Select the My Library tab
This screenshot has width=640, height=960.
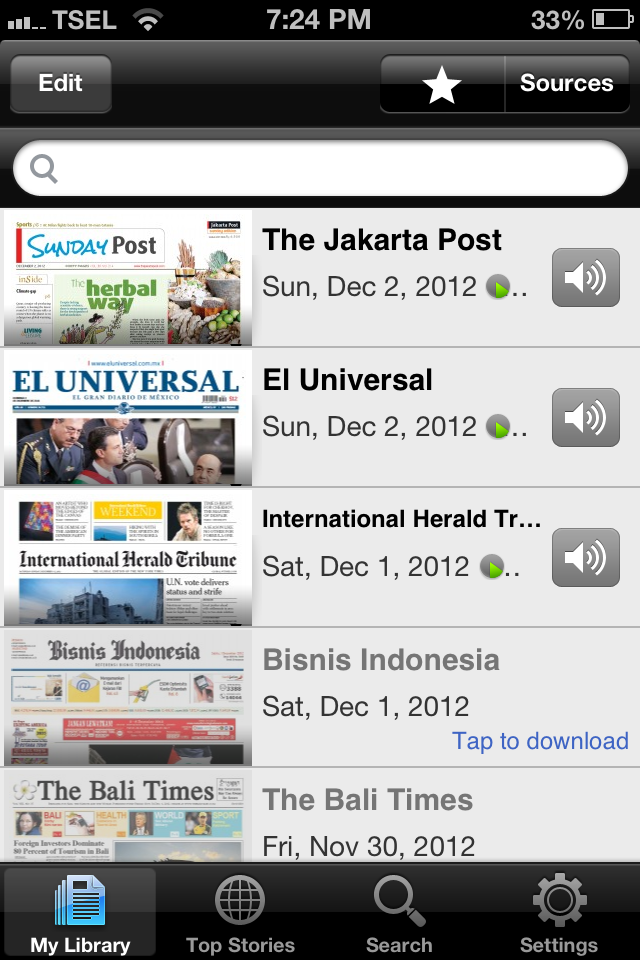click(x=80, y=914)
